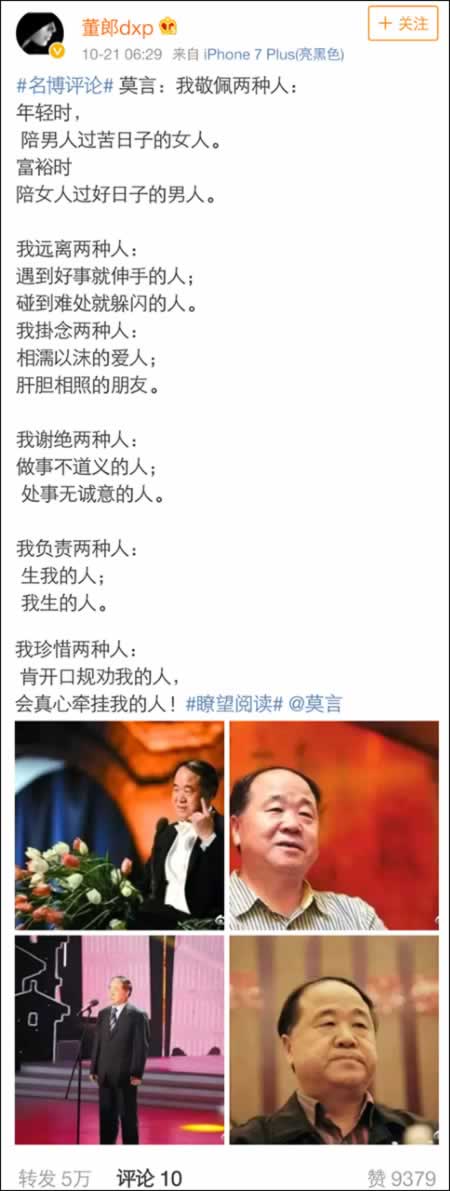Switch to the 转发 5万 reposts tab
450x1191 pixels.
54,1178
